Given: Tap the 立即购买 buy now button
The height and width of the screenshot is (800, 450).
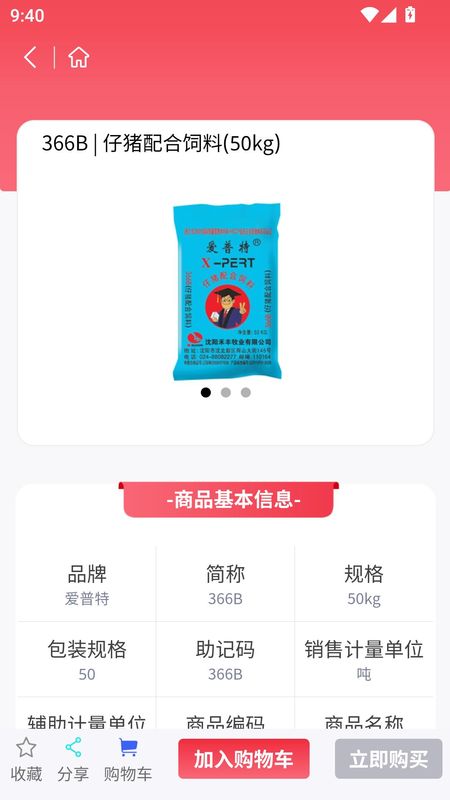Looking at the screenshot, I should [388, 759].
